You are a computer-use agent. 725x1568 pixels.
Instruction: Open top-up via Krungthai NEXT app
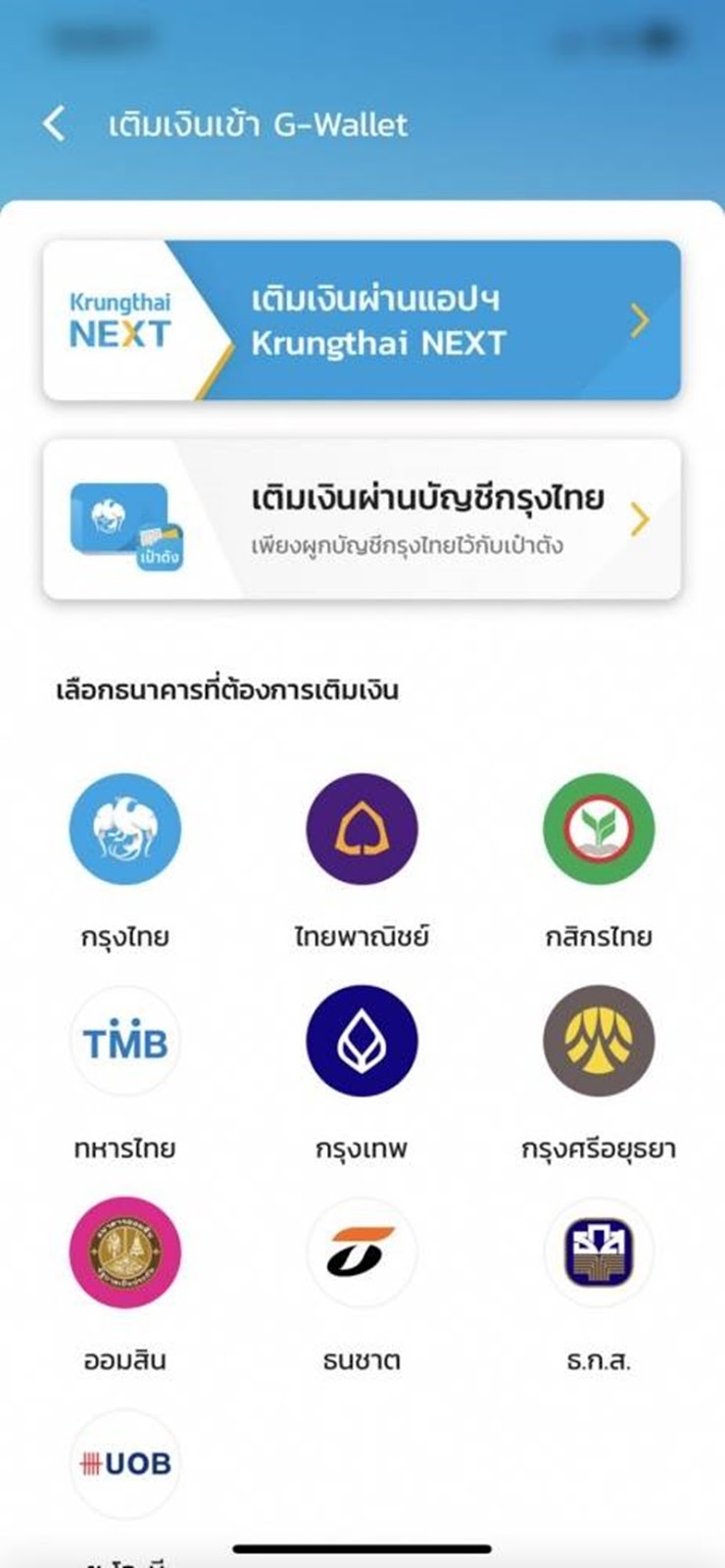click(x=362, y=320)
